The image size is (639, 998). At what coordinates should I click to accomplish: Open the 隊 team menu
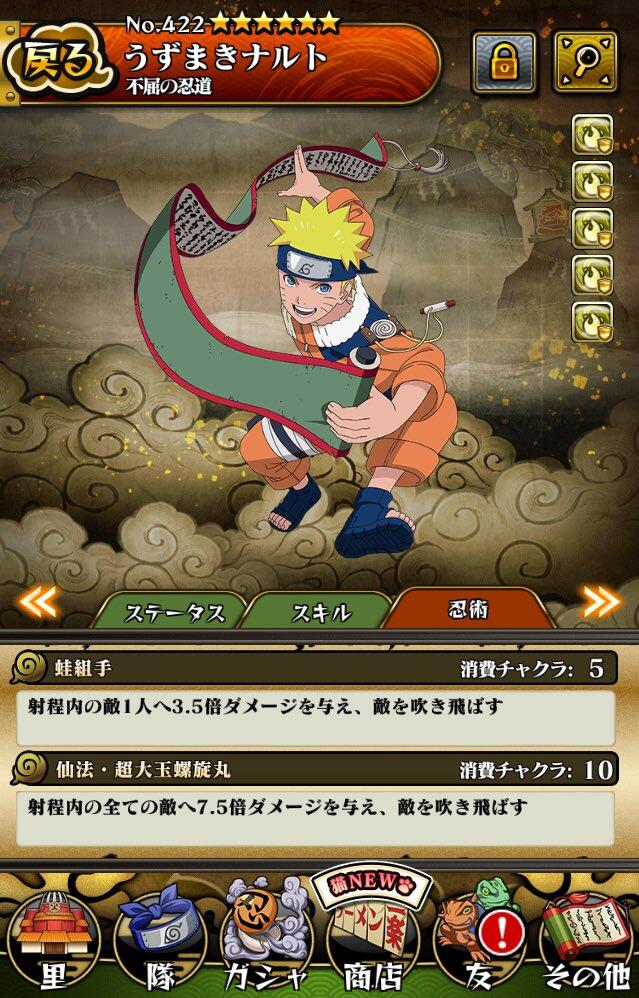tap(160, 935)
